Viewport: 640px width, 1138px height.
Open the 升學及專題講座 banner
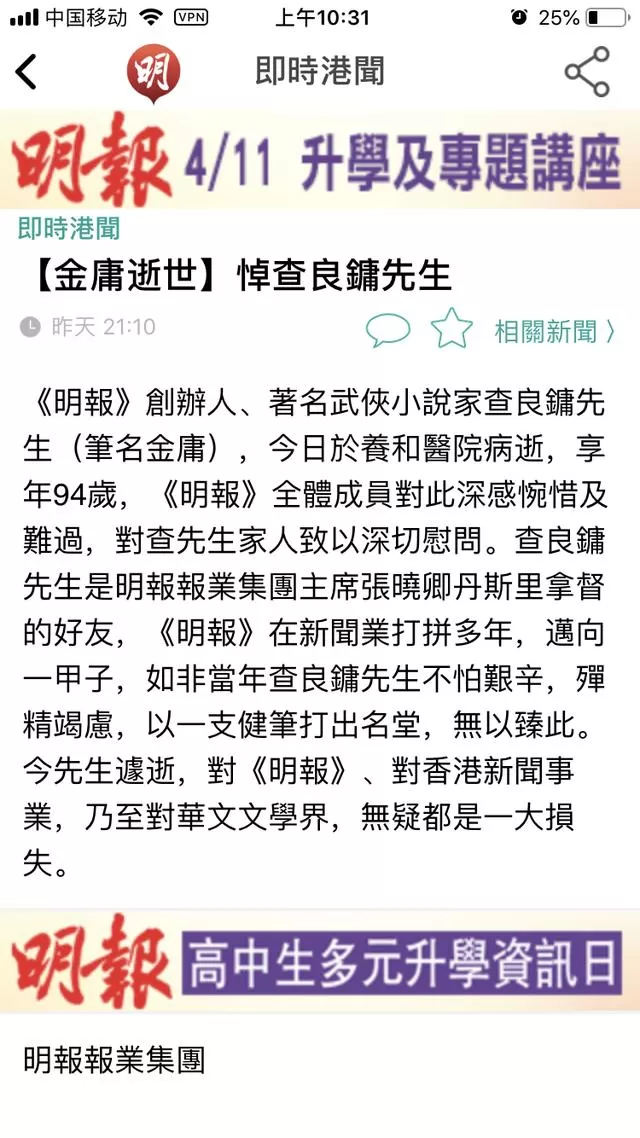(x=320, y=159)
